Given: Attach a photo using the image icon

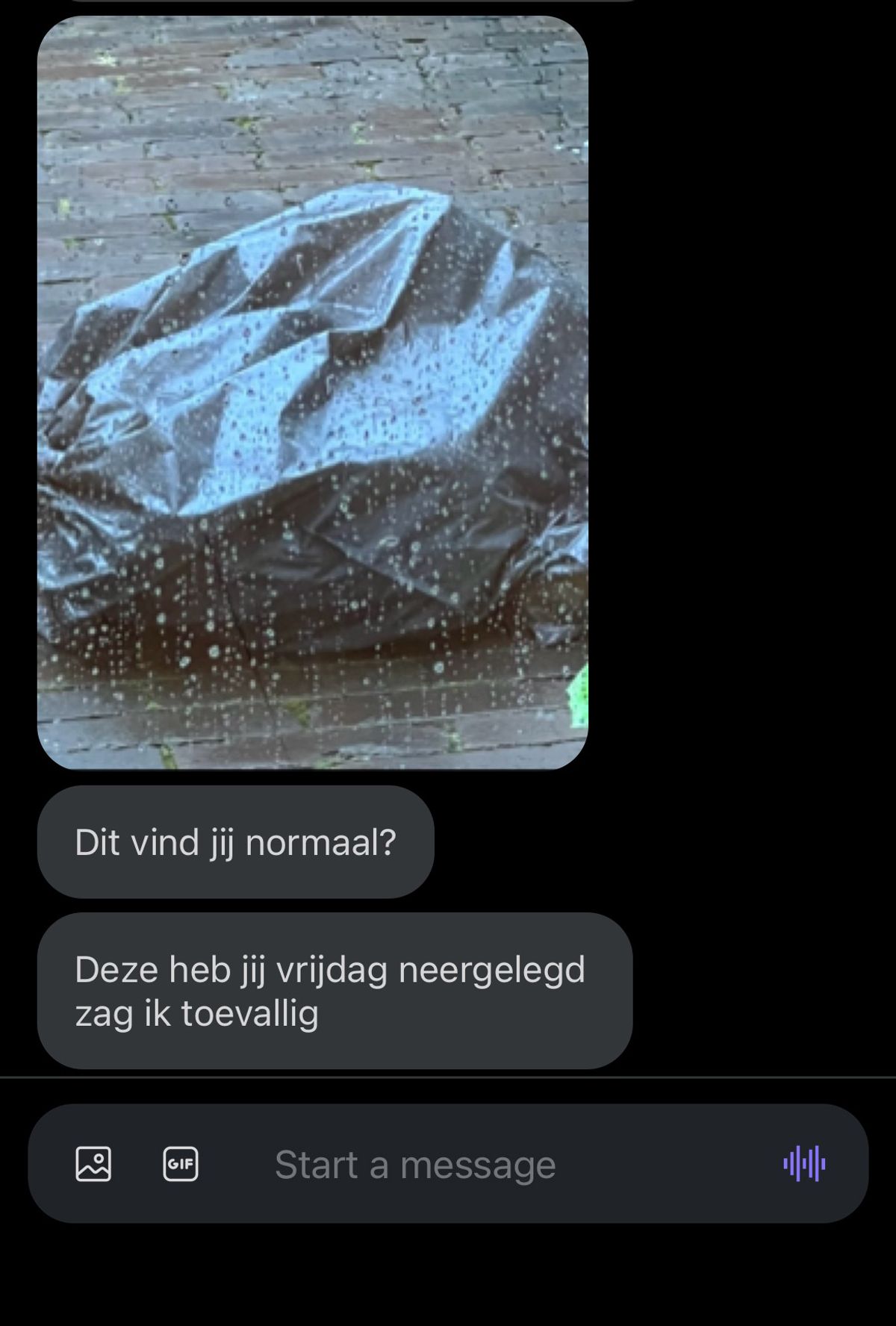Looking at the screenshot, I should [x=93, y=1164].
